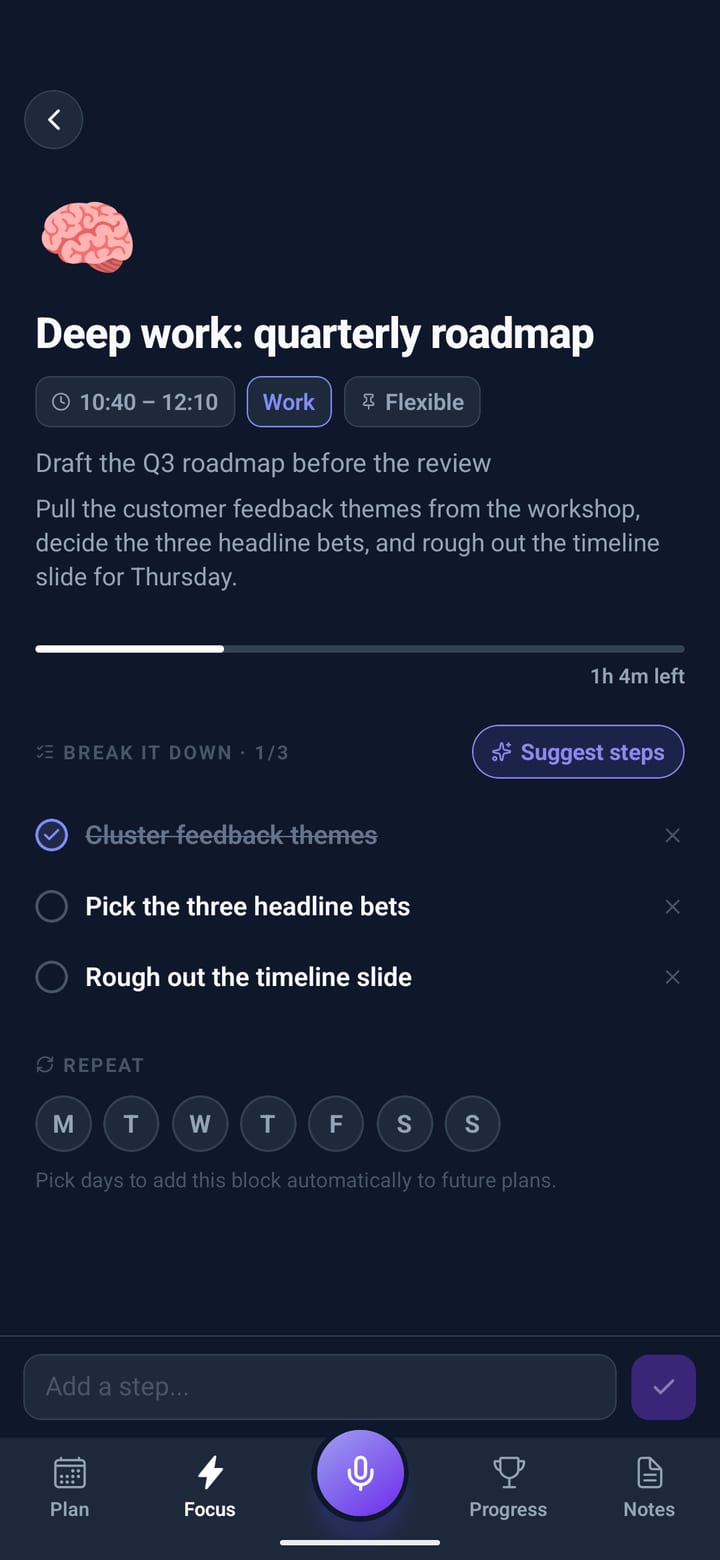Delete the Pick the three headline bets step
The height and width of the screenshot is (1560, 720).
pyautogui.click(x=673, y=906)
